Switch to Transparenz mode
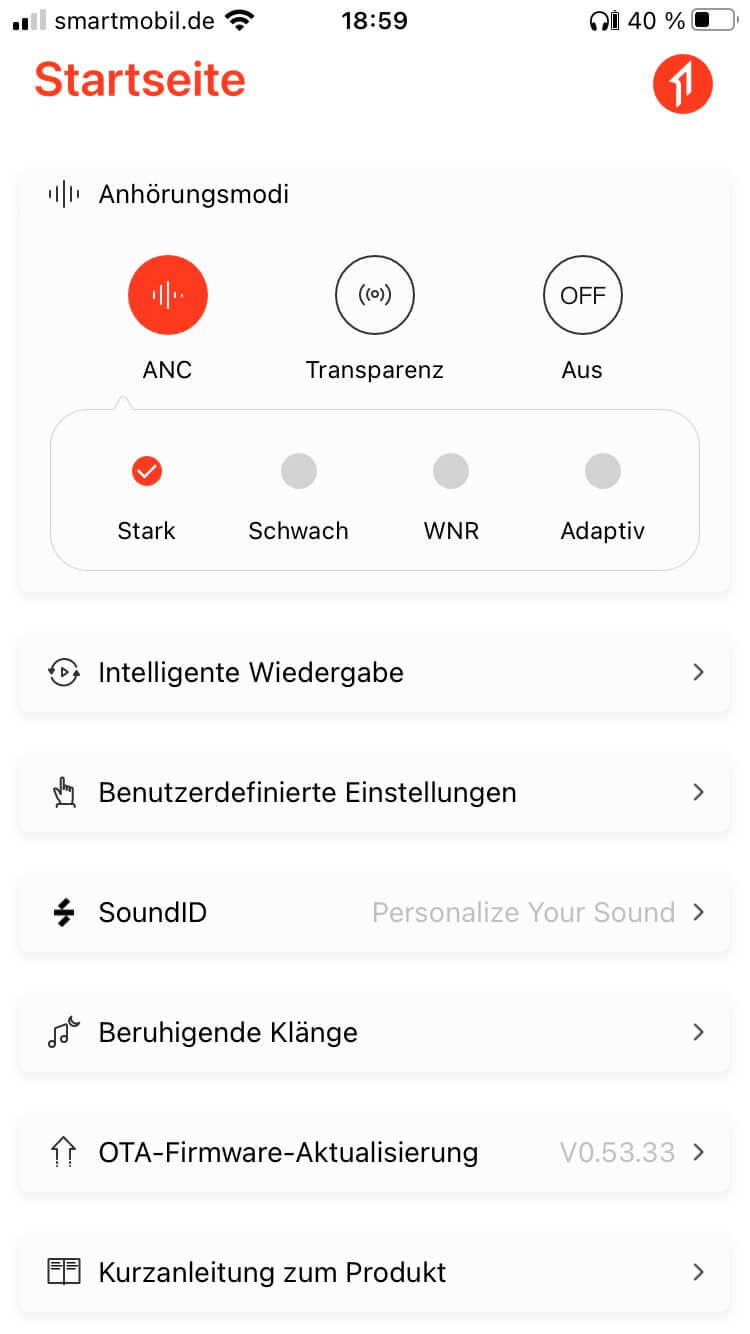The image size is (750, 1334). [x=374, y=295]
